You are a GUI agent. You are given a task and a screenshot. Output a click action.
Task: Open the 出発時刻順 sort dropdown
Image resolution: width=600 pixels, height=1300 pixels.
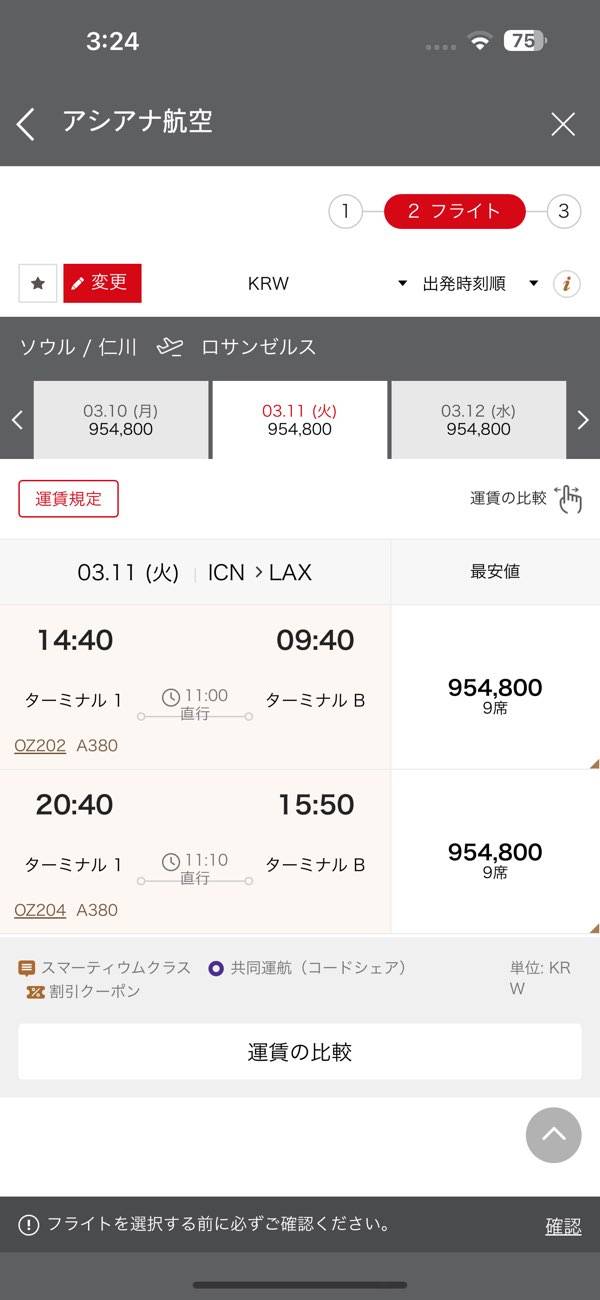click(x=480, y=284)
